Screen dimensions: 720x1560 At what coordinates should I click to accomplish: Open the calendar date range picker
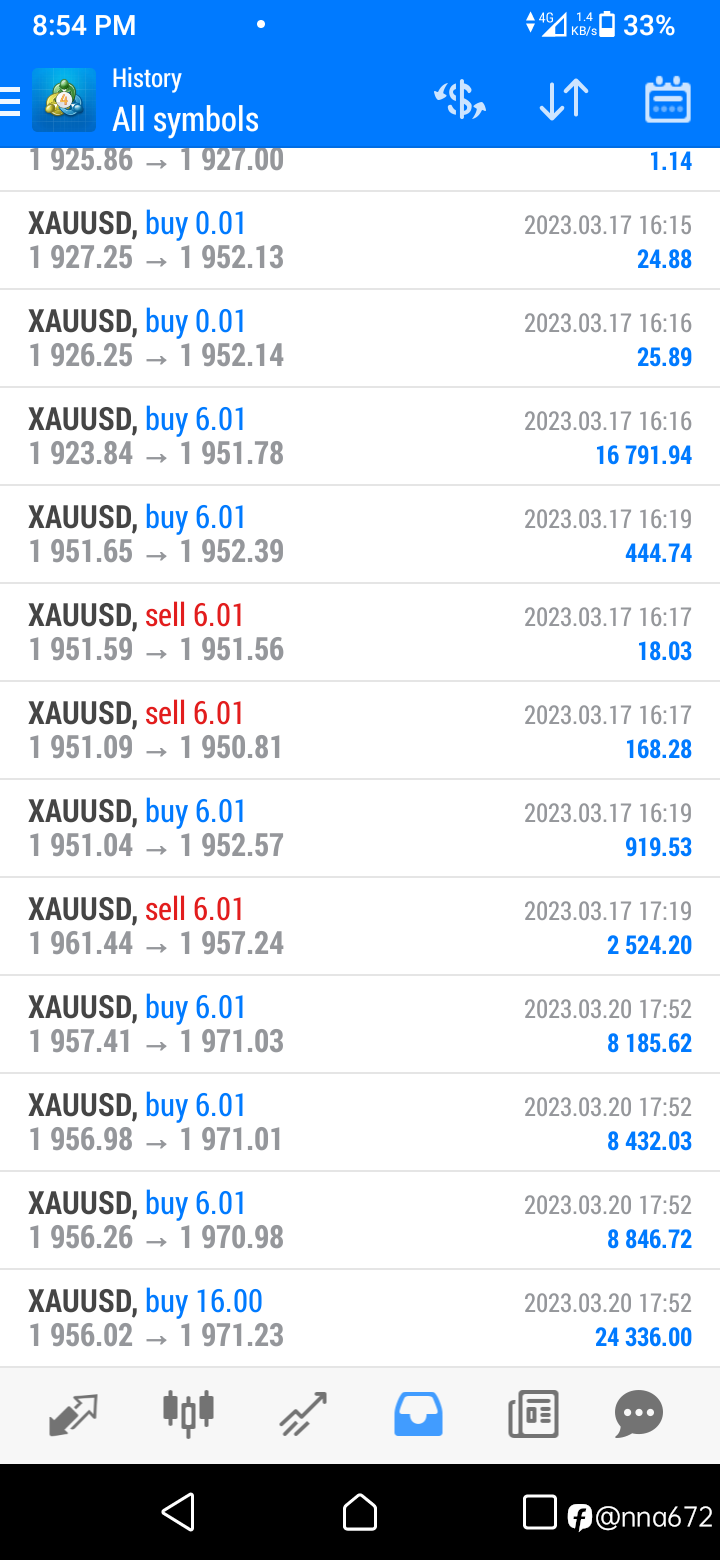point(668,100)
